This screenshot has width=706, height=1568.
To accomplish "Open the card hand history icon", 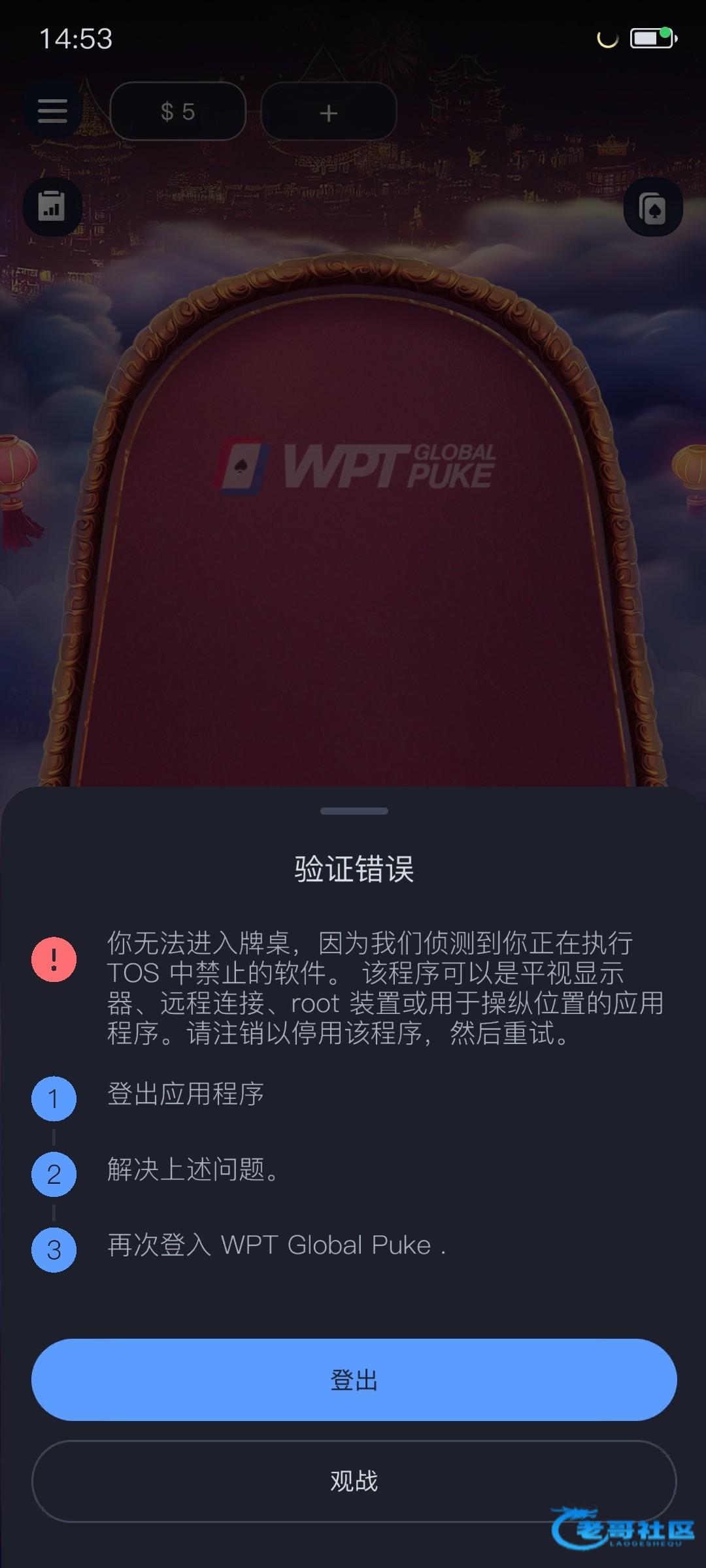I will [x=652, y=208].
